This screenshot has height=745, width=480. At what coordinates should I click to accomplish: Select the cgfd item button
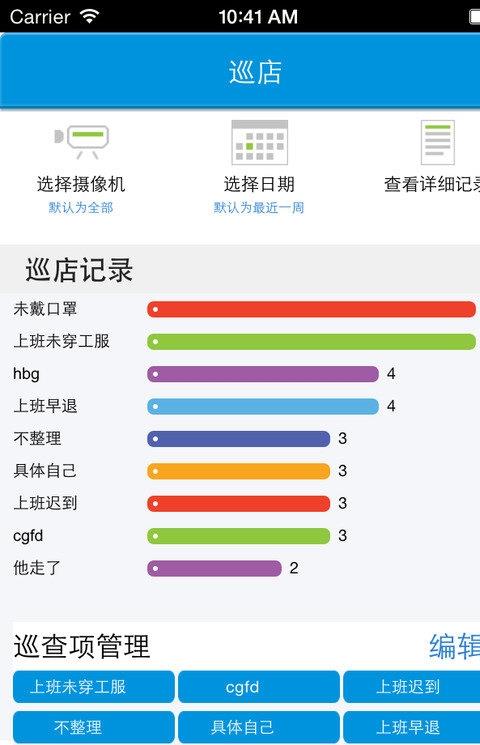(x=259, y=687)
